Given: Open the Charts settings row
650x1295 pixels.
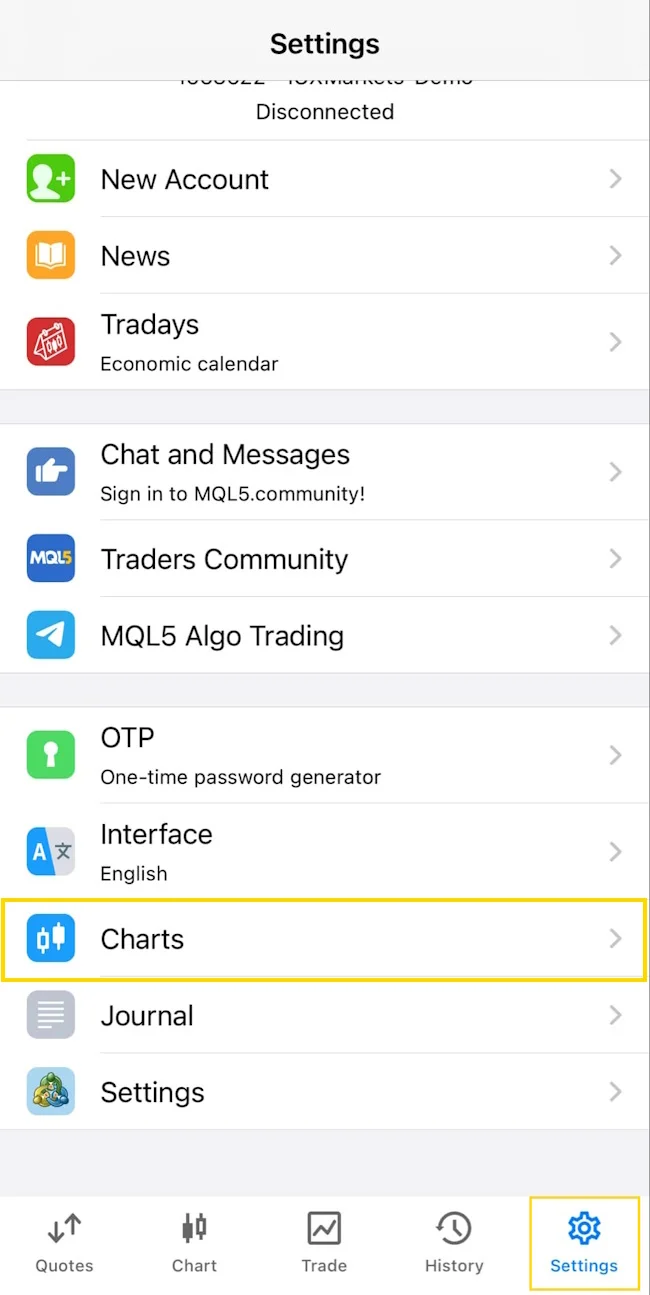Looking at the screenshot, I should tap(325, 939).
